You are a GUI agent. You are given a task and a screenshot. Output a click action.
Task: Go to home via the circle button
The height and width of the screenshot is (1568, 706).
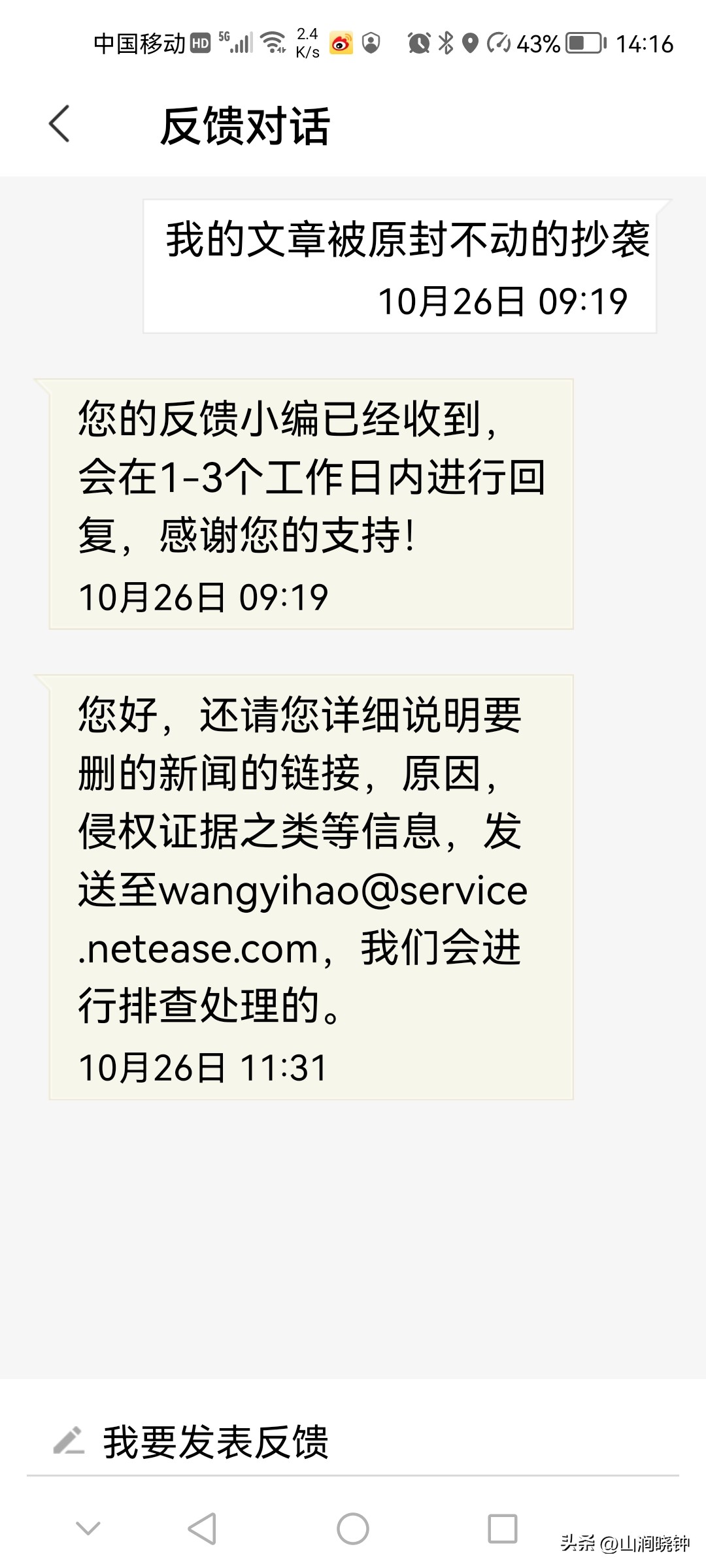click(353, 1529)
